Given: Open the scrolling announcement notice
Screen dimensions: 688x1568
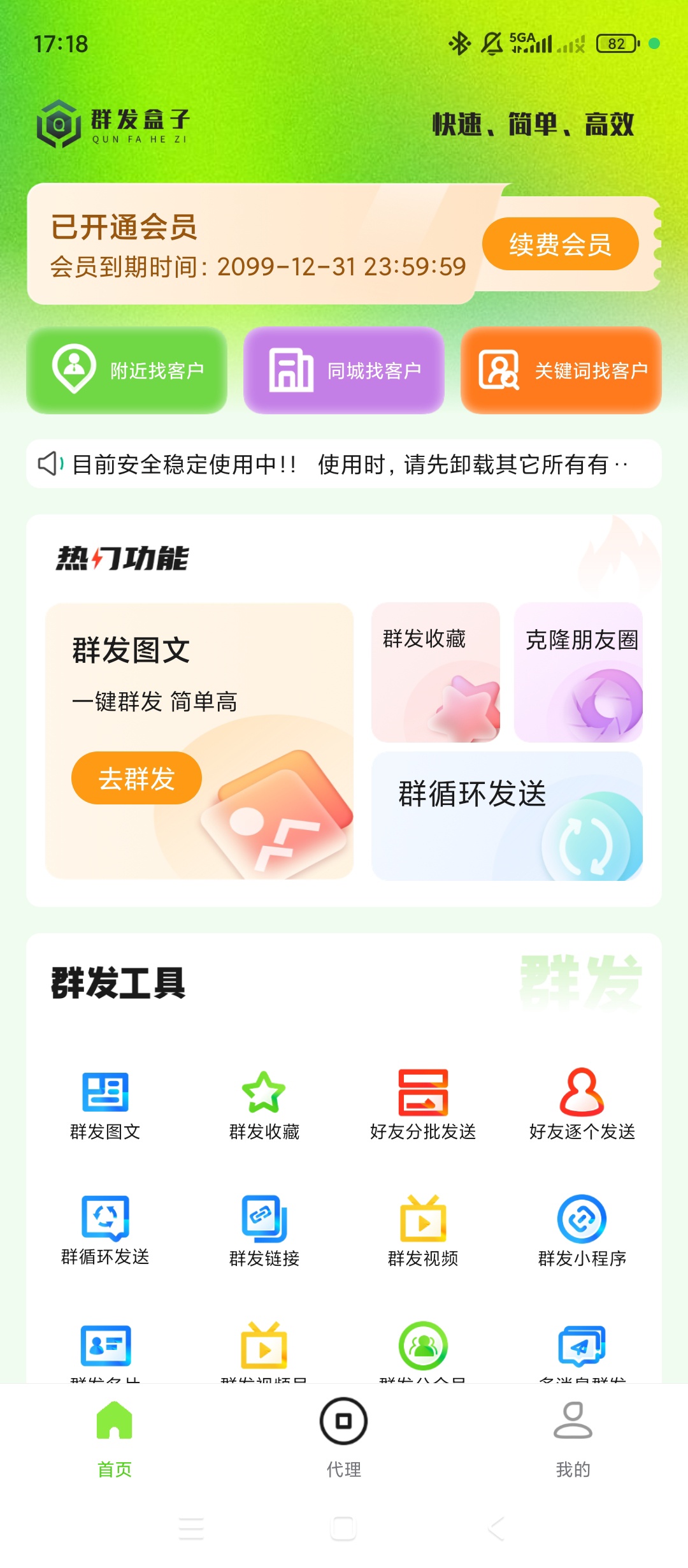Looking at the screenshot, I should click(344, 464).
